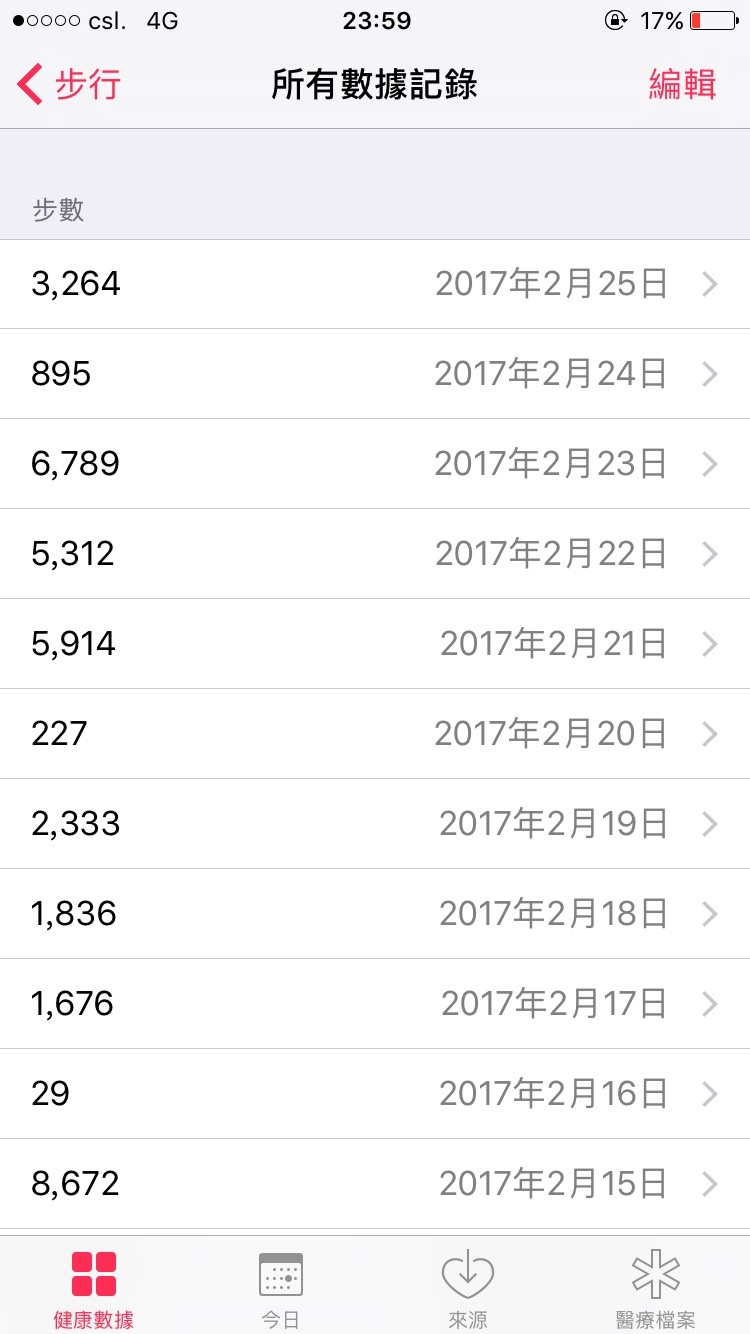View the 6,789 steps entry
Image resolution: width=750 pixels, height=1334 pixels.
coord(375,464)
